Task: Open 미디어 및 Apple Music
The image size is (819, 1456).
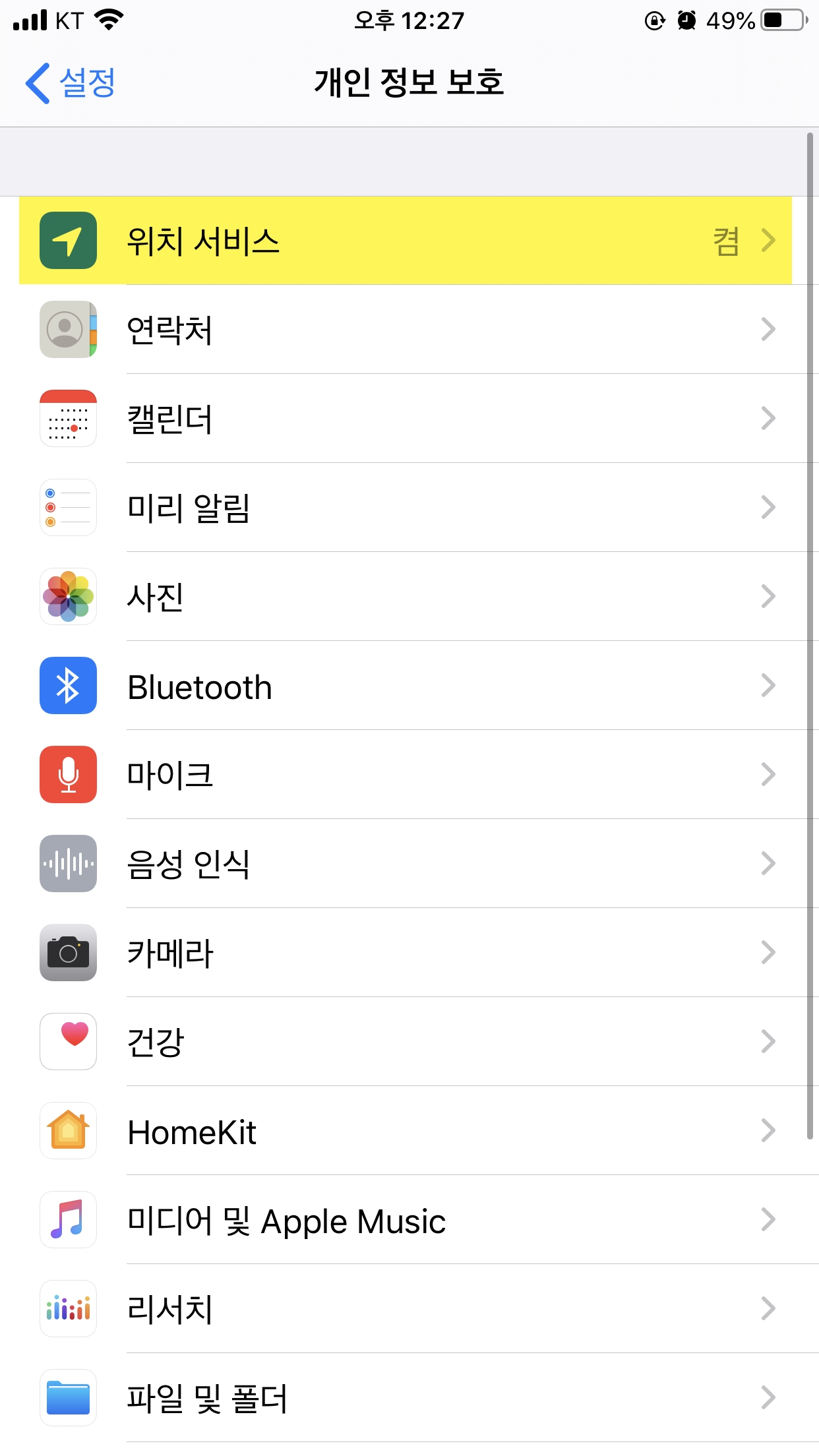Action: (409, 1220)
